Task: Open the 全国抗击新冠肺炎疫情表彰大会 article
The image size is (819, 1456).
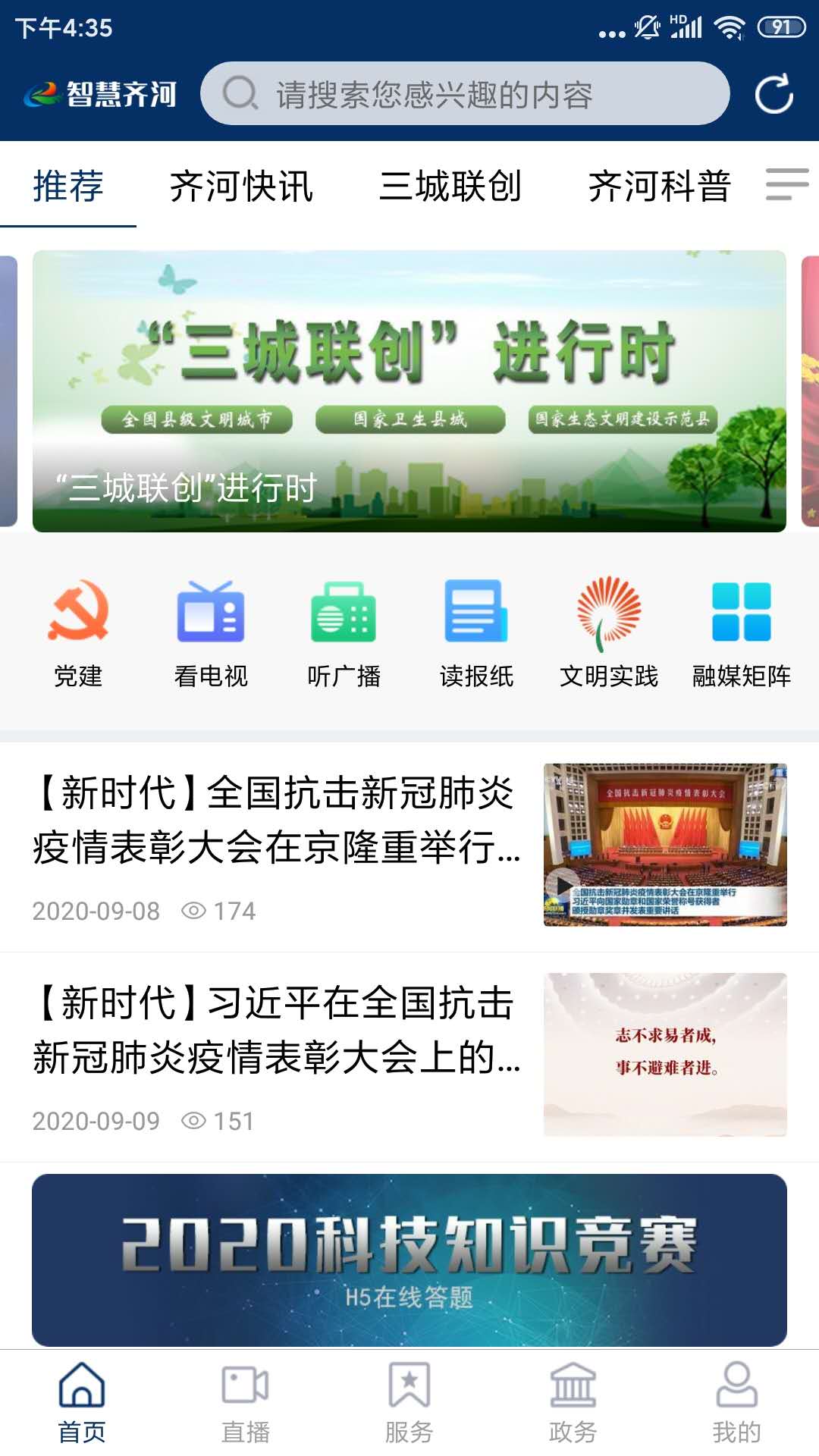Action: click(x=409, y=846)
